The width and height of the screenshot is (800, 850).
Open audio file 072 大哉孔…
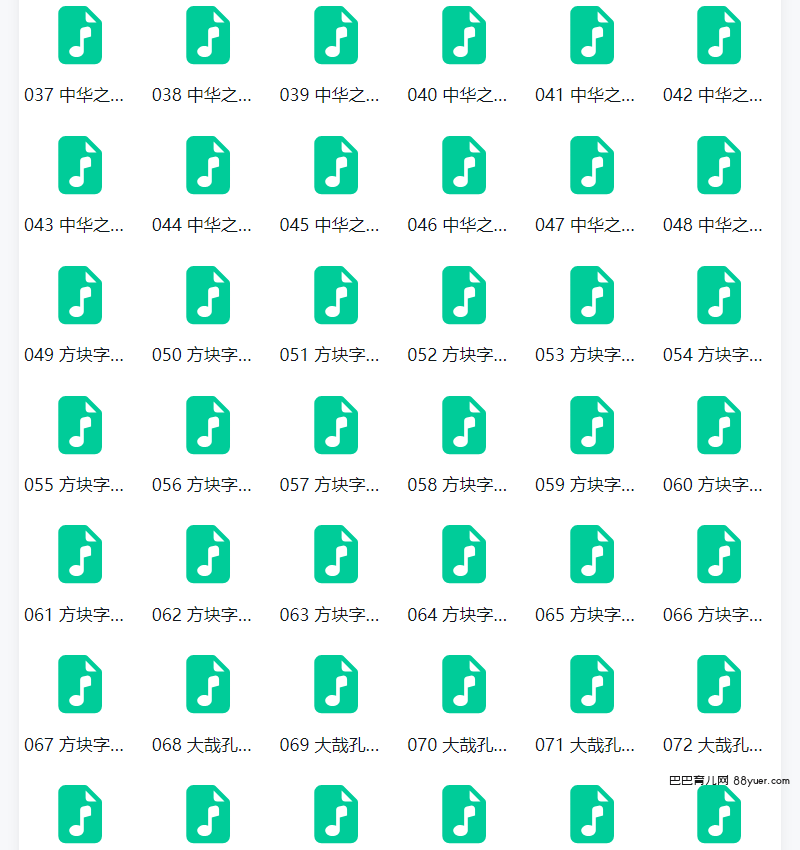coord(719,685)
